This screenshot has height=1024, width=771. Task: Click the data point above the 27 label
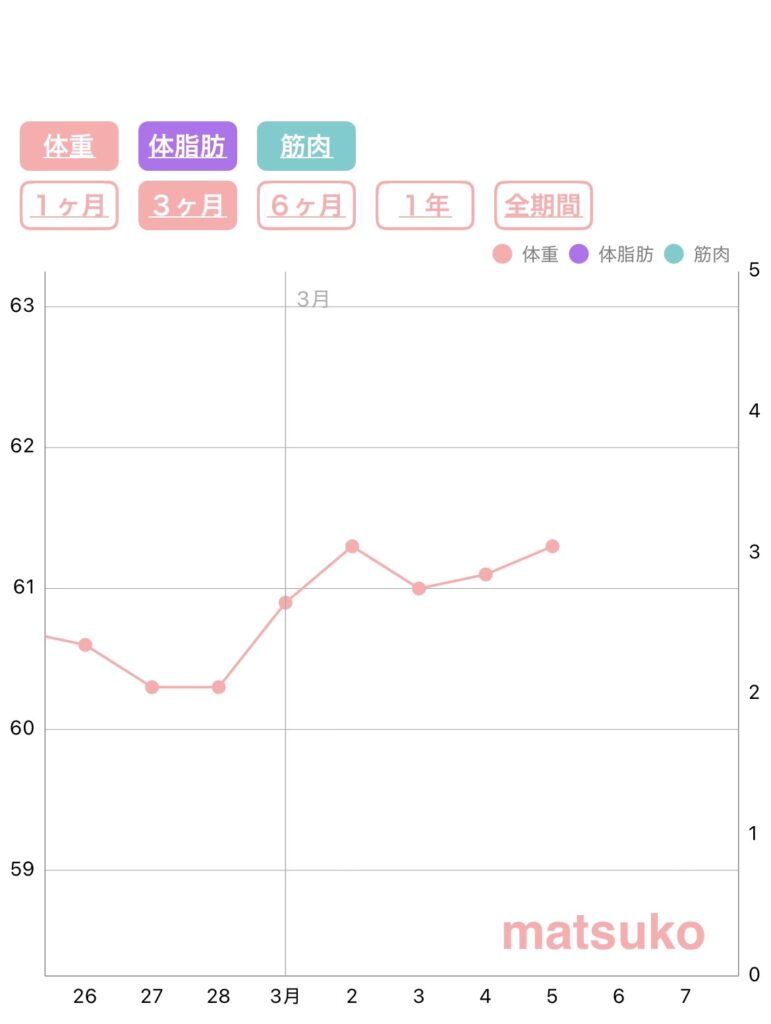pos(152,686)
